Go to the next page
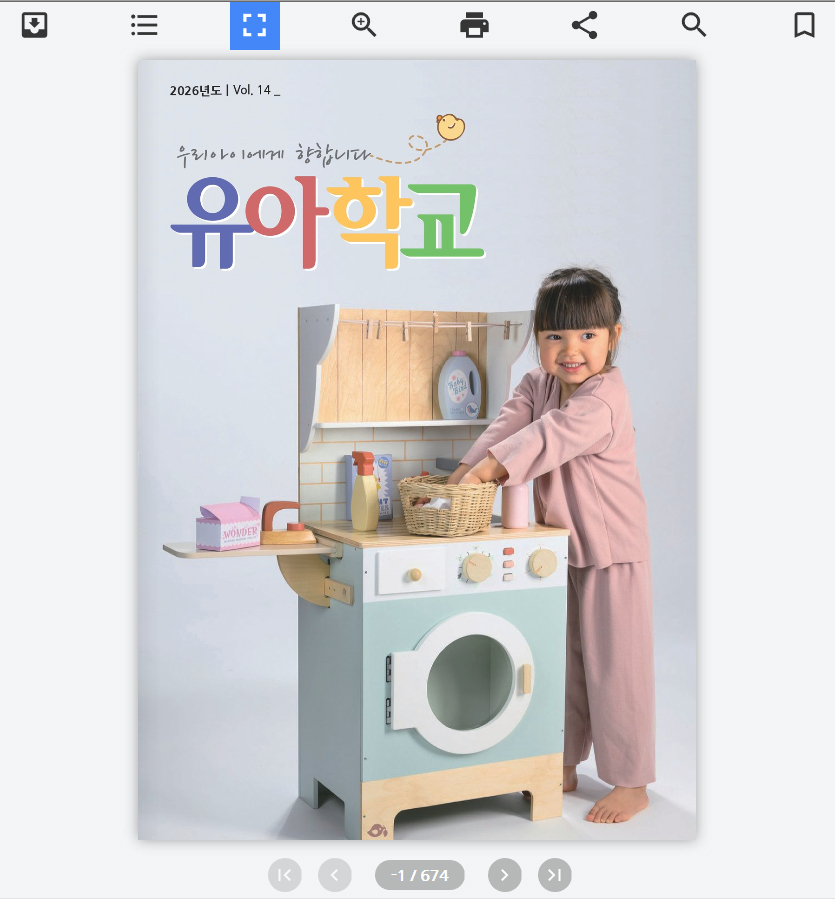This screenshot has width=835, height=900. [505, 875]
